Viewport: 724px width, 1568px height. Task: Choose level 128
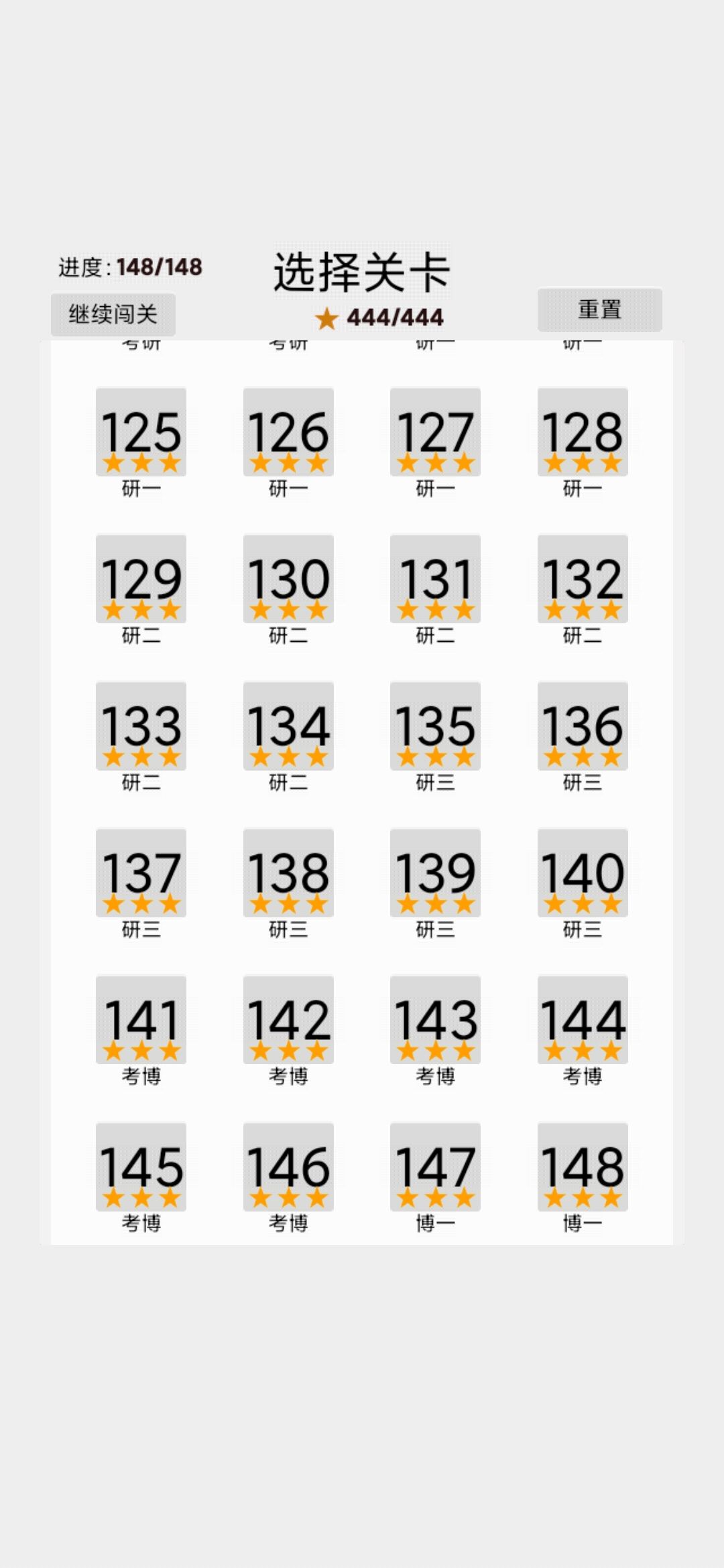(583, 432)
